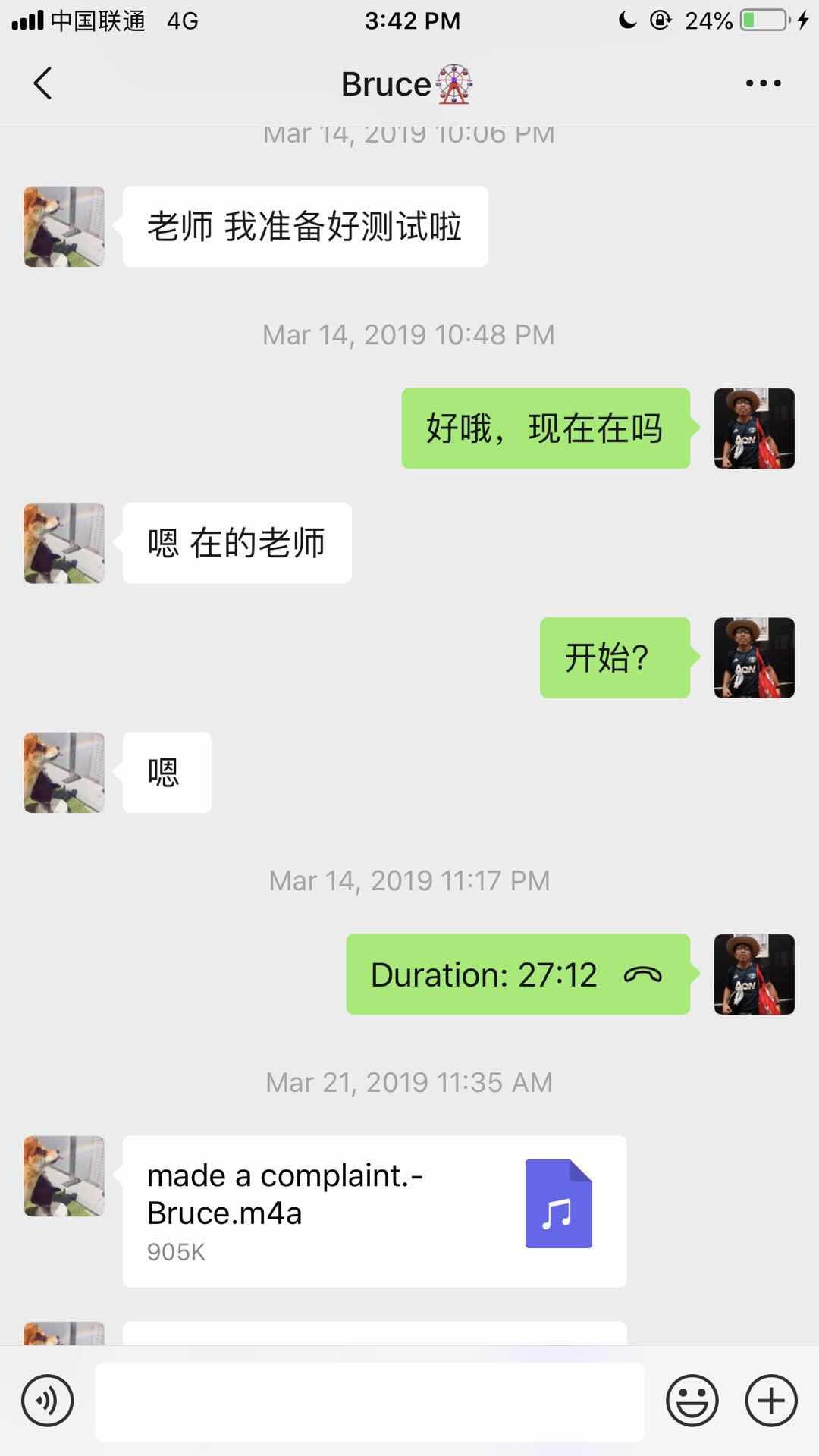Tap the message text field
Screen dimensions: 819x1456
(x=369, y=1401)
